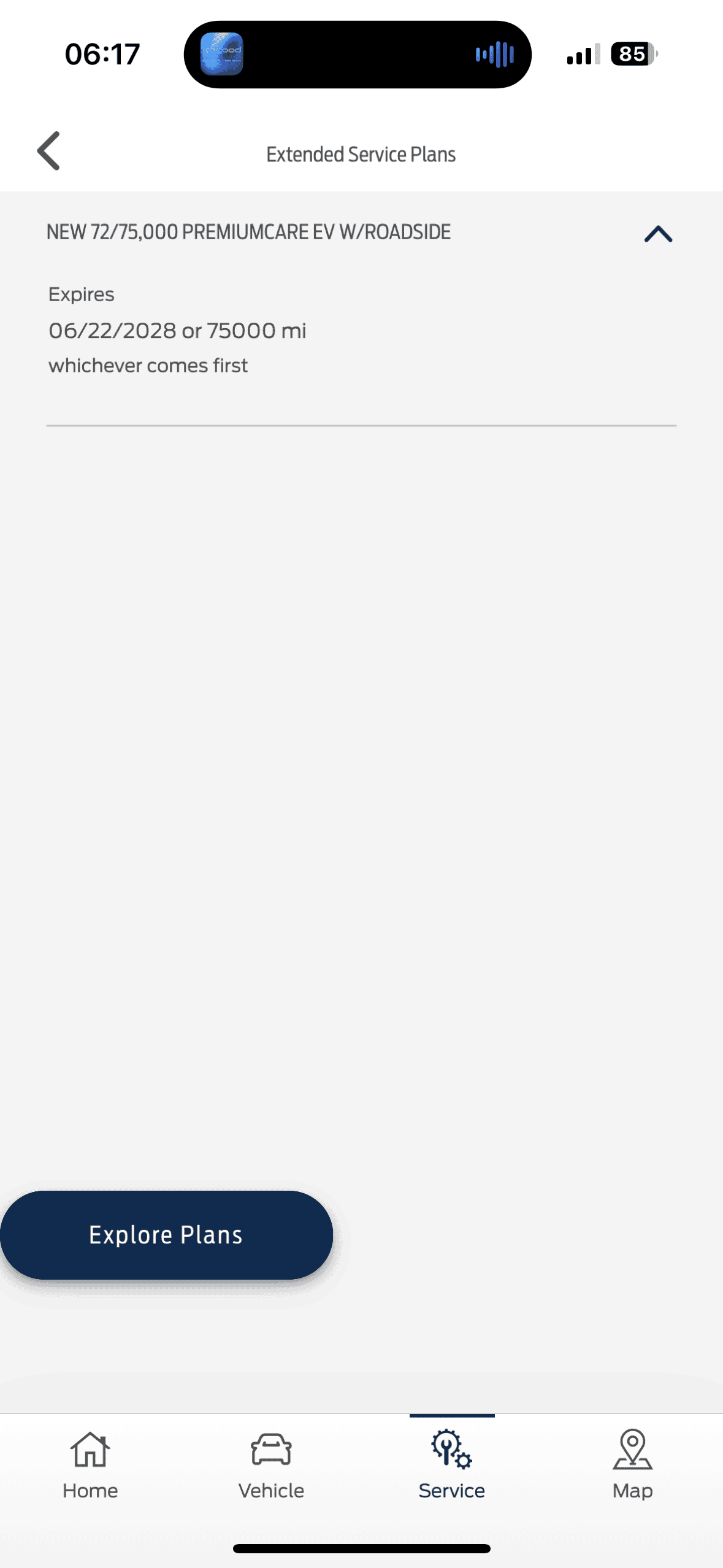Go to the Map tab
This screenshot has height=1568, width=723.
coord(632,1464)
